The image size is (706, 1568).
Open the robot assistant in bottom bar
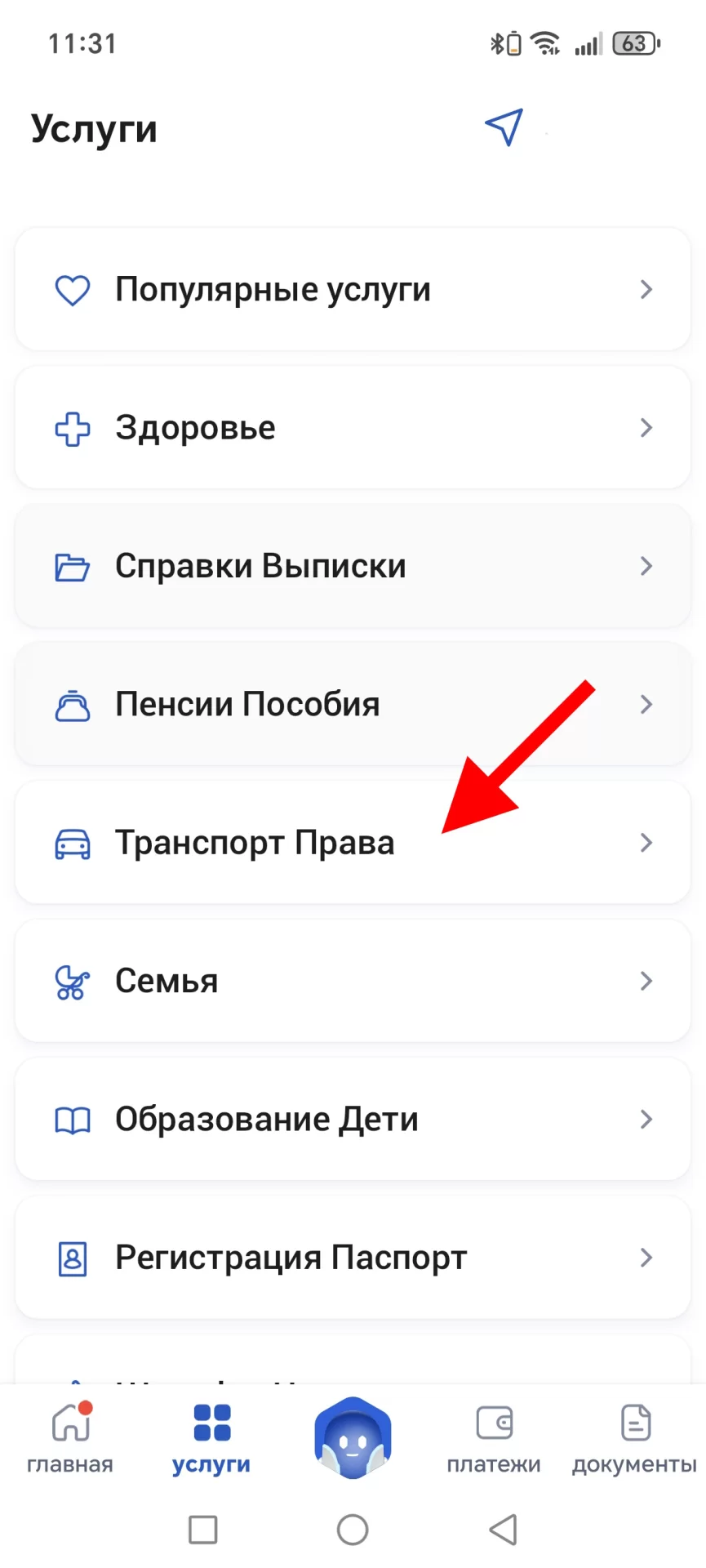(x=353, y=1438)
